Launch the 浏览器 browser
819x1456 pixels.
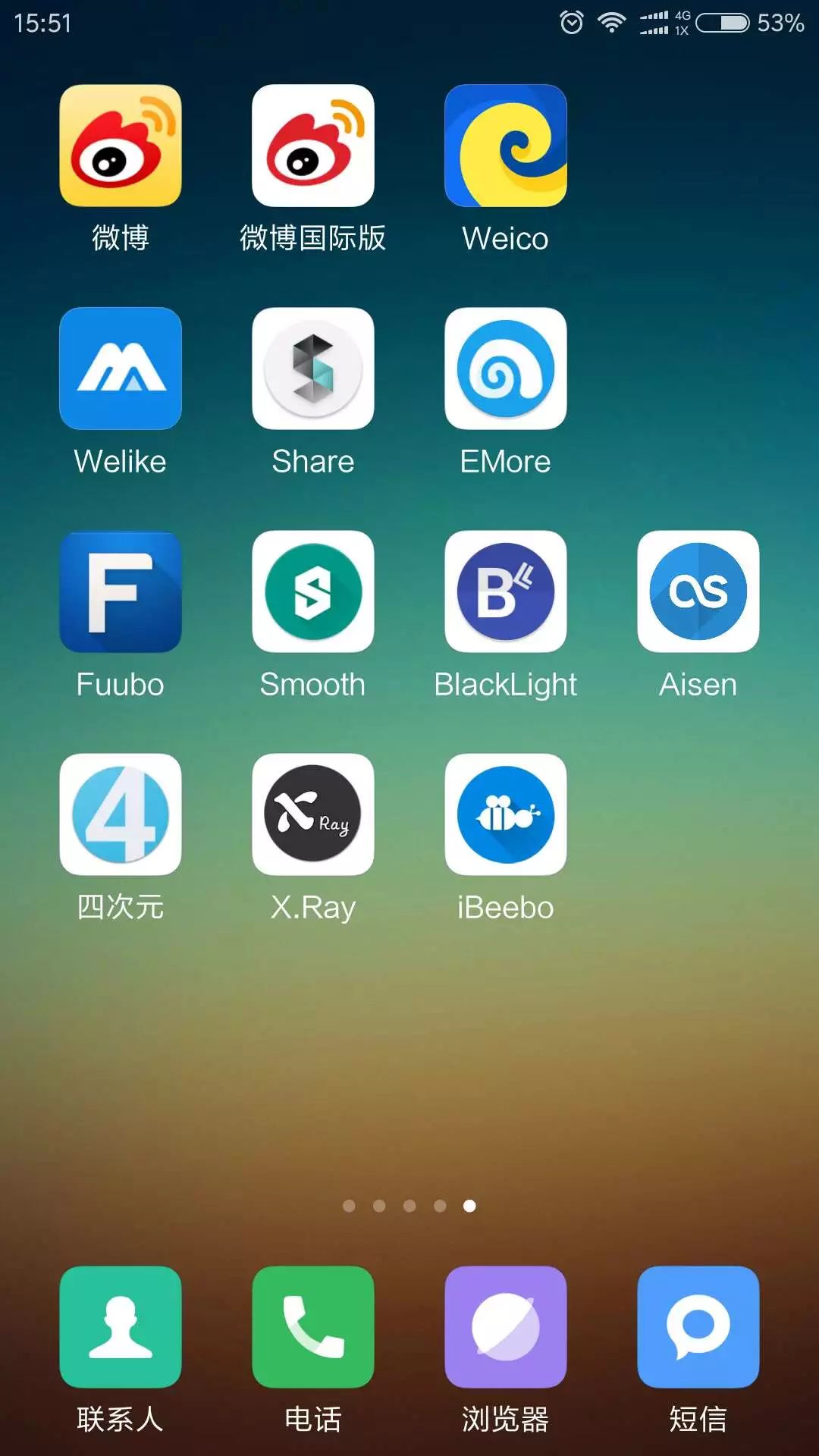pyautogui.click(x=506, y=1327)
